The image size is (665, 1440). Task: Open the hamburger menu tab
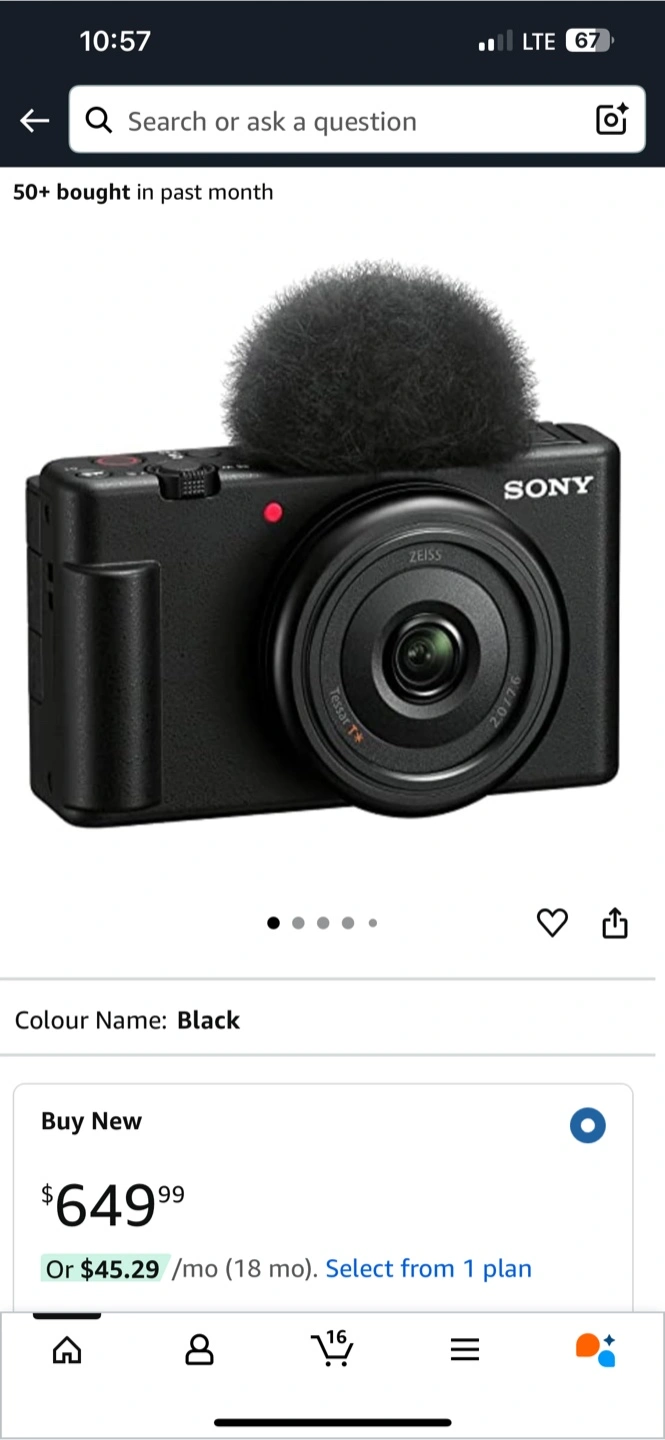point(465,1350)
